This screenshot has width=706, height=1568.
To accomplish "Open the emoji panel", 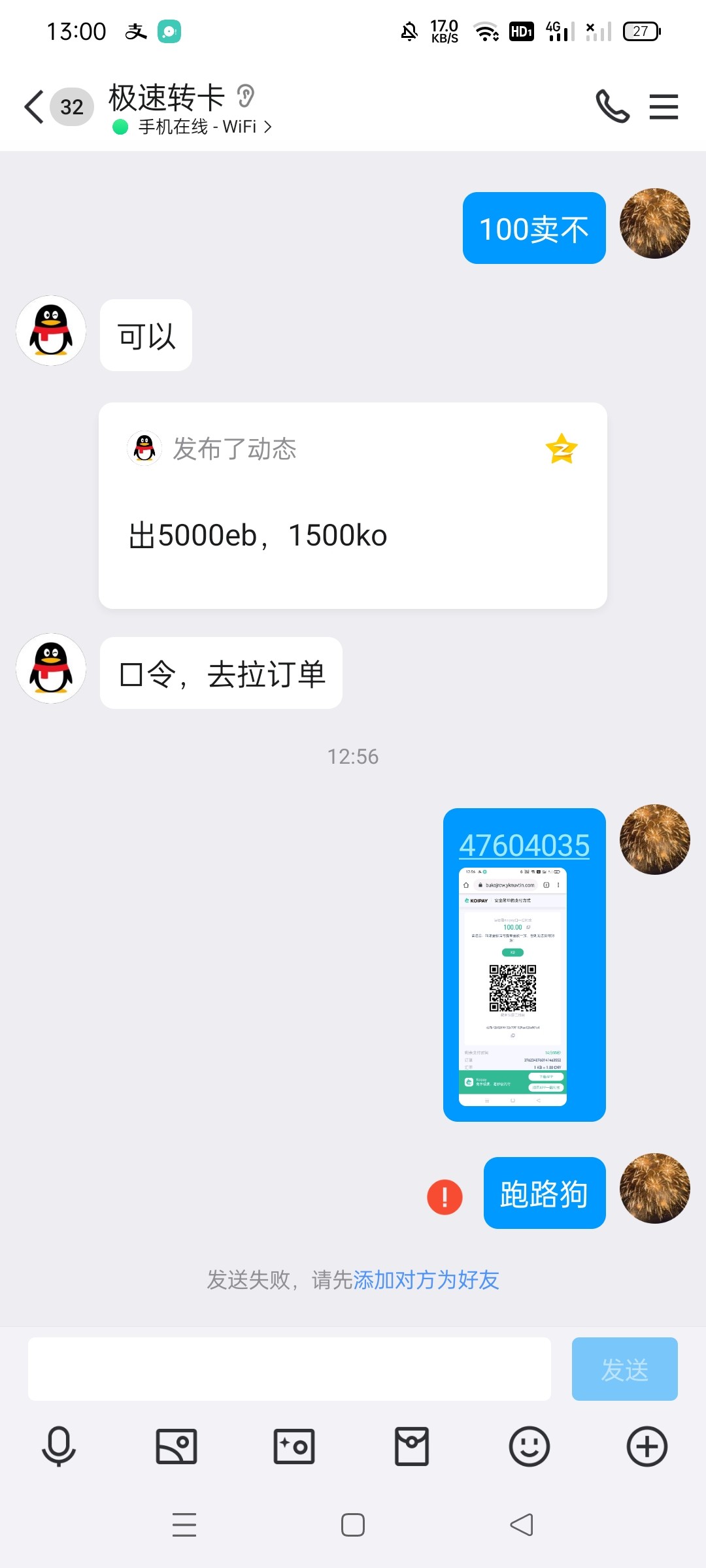I will click(x=529, y=1446).
